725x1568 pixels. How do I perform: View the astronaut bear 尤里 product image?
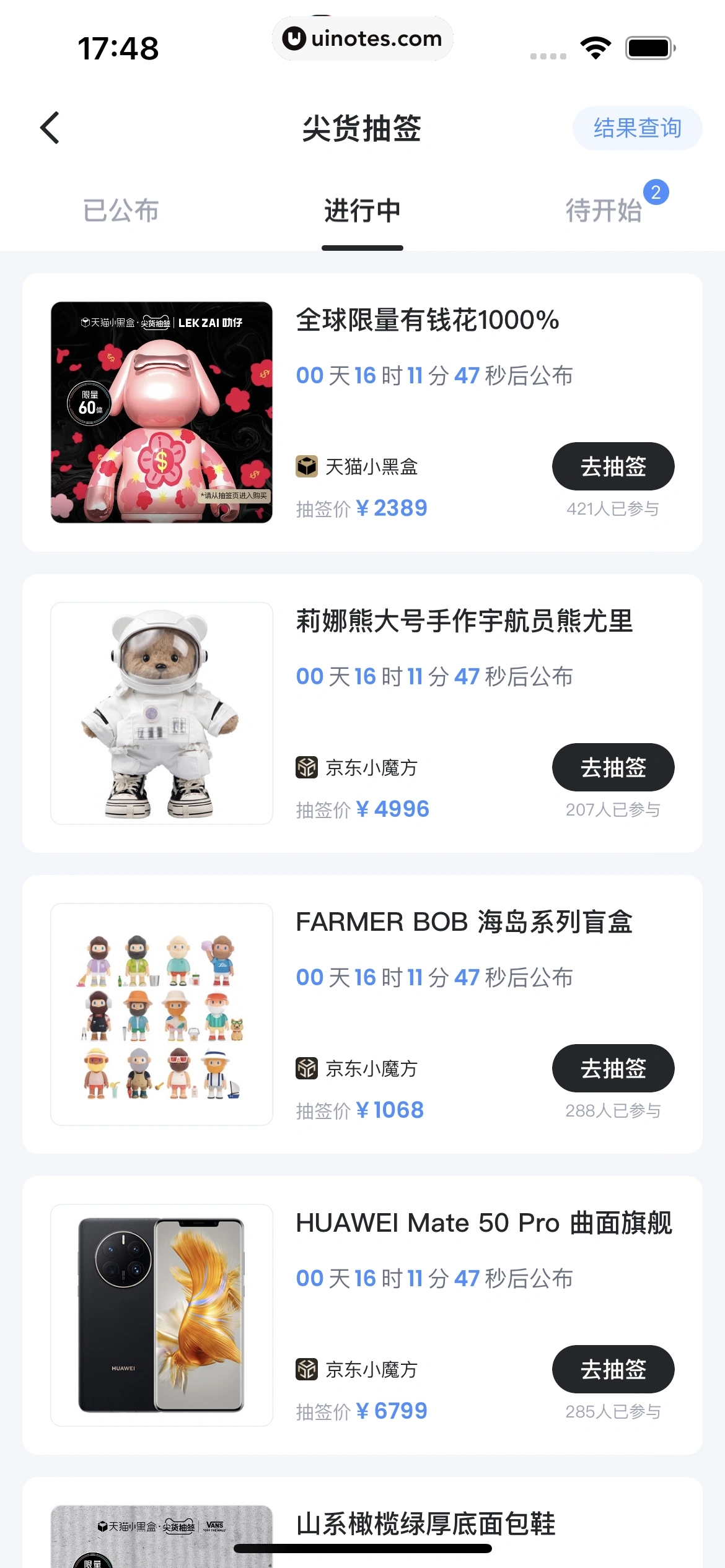(162, 713)
